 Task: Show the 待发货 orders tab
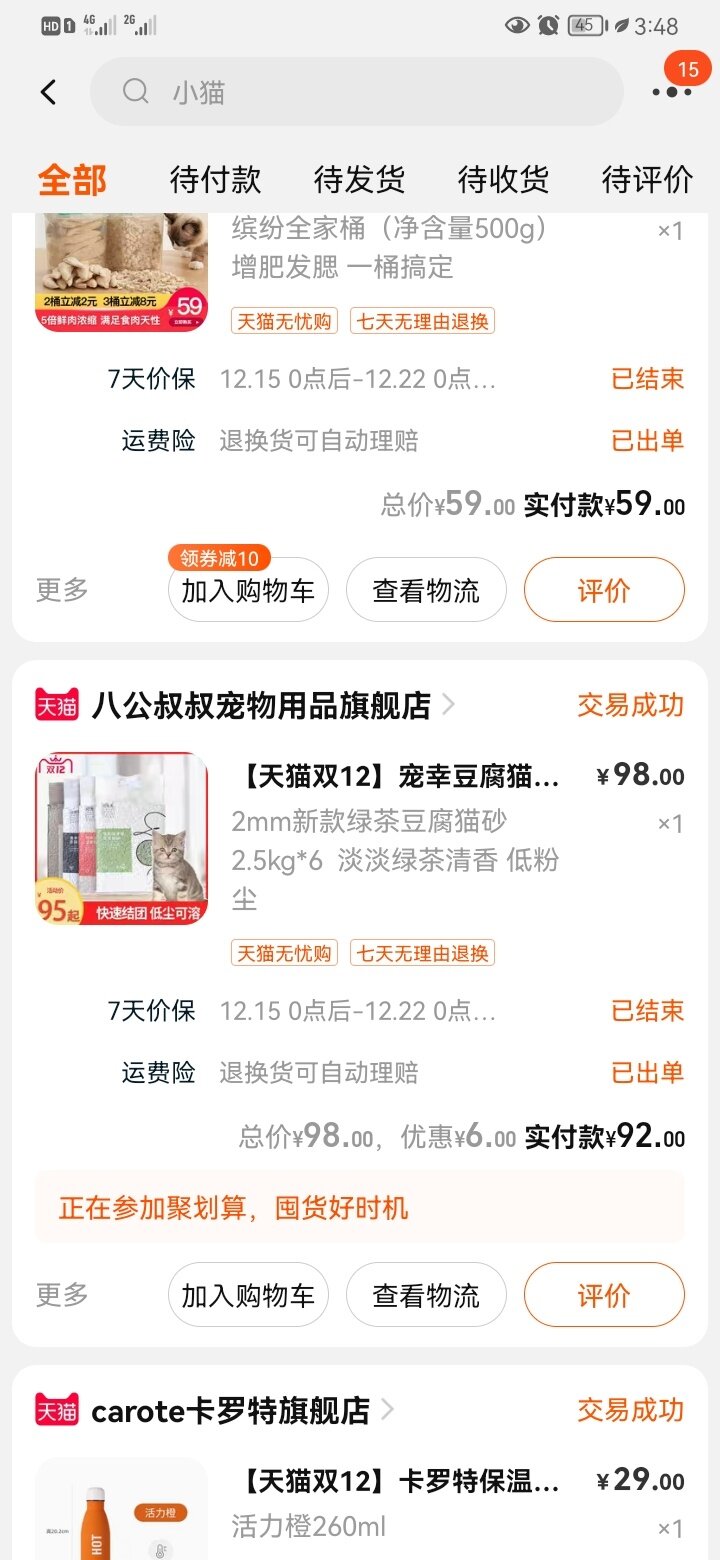coord(359,180)
